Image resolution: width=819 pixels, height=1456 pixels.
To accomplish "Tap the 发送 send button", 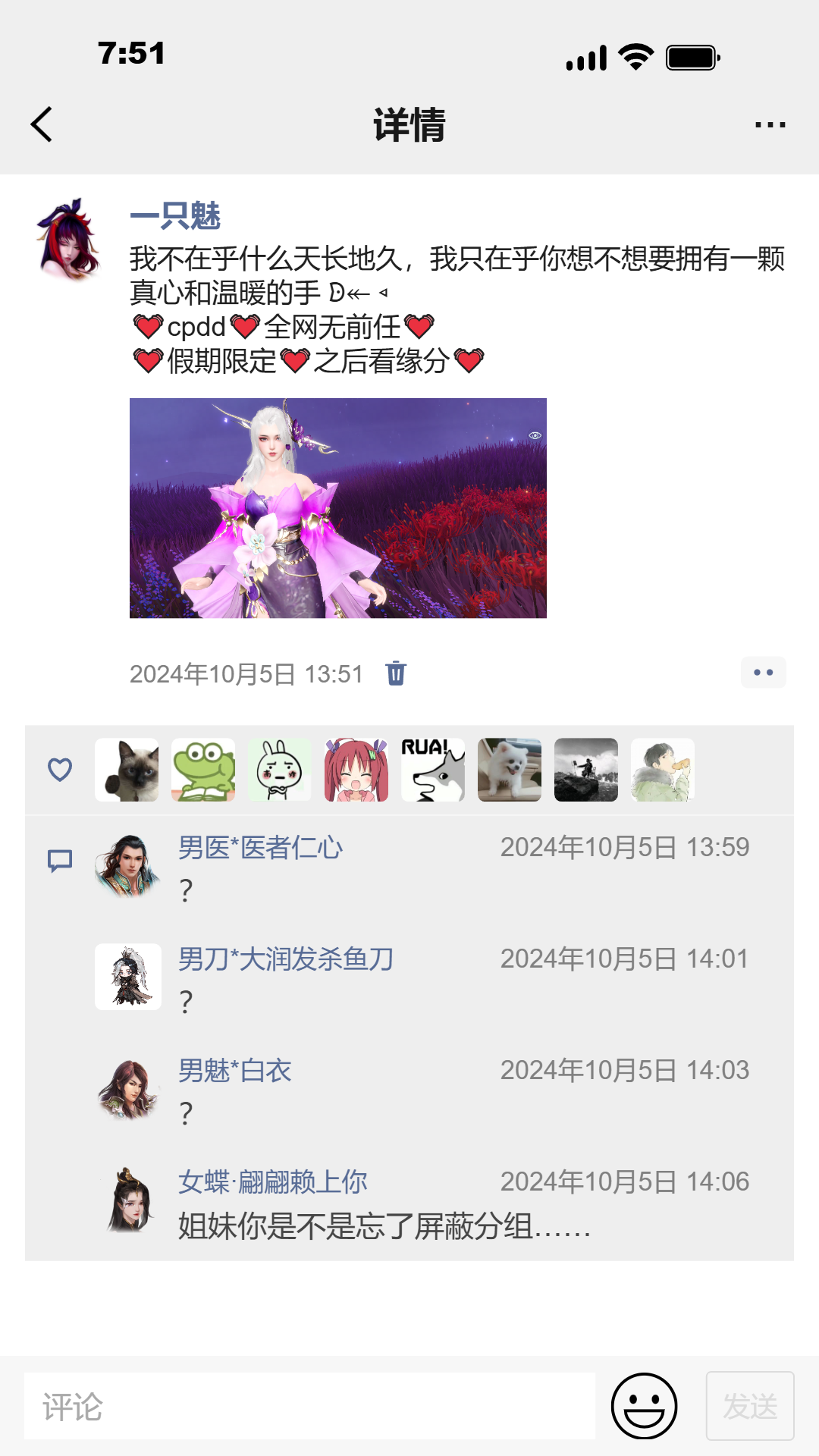I will (750, 1406).
